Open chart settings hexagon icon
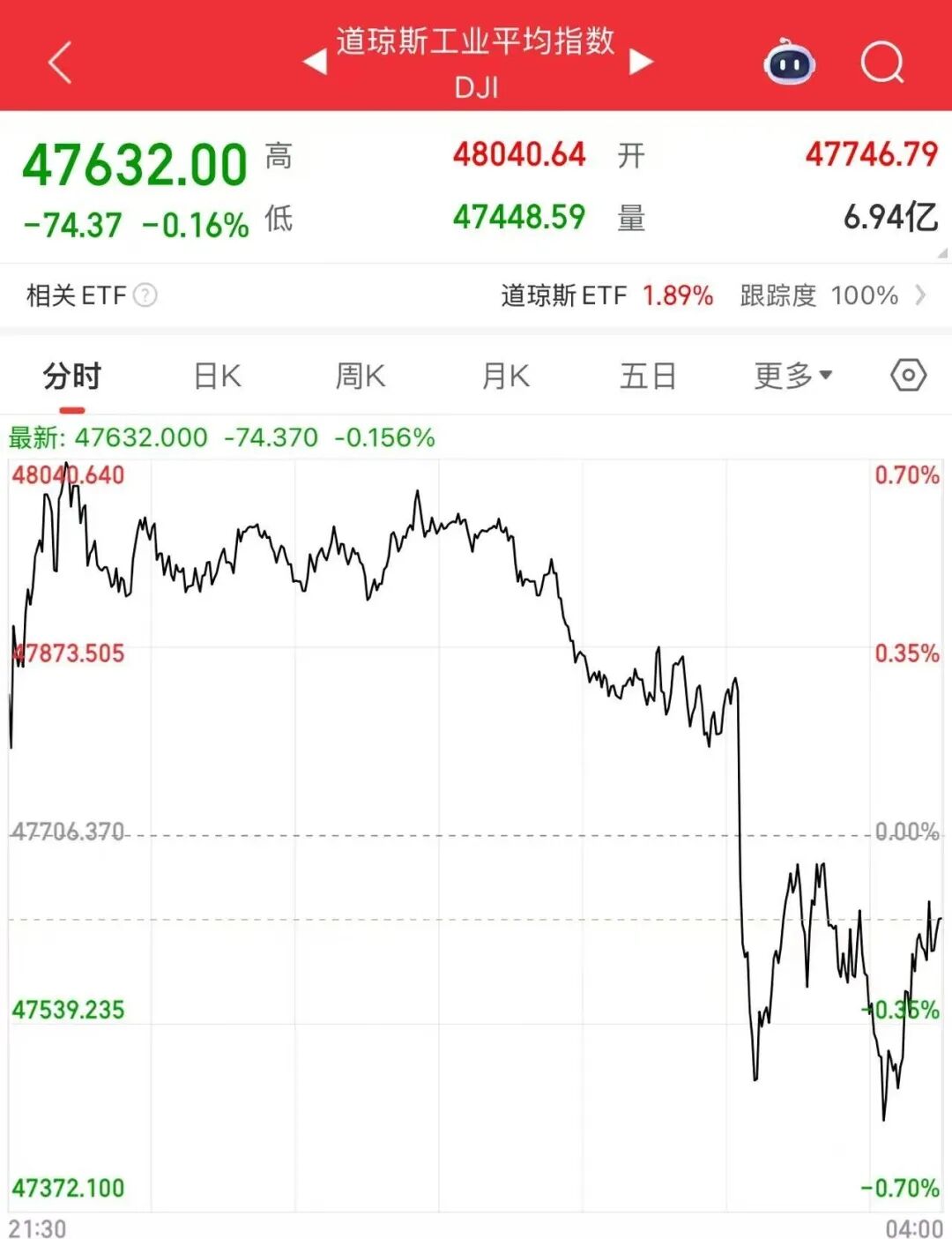Viewport: 952px width, 1239px height. pyautogui.click(x=908, y=376)
